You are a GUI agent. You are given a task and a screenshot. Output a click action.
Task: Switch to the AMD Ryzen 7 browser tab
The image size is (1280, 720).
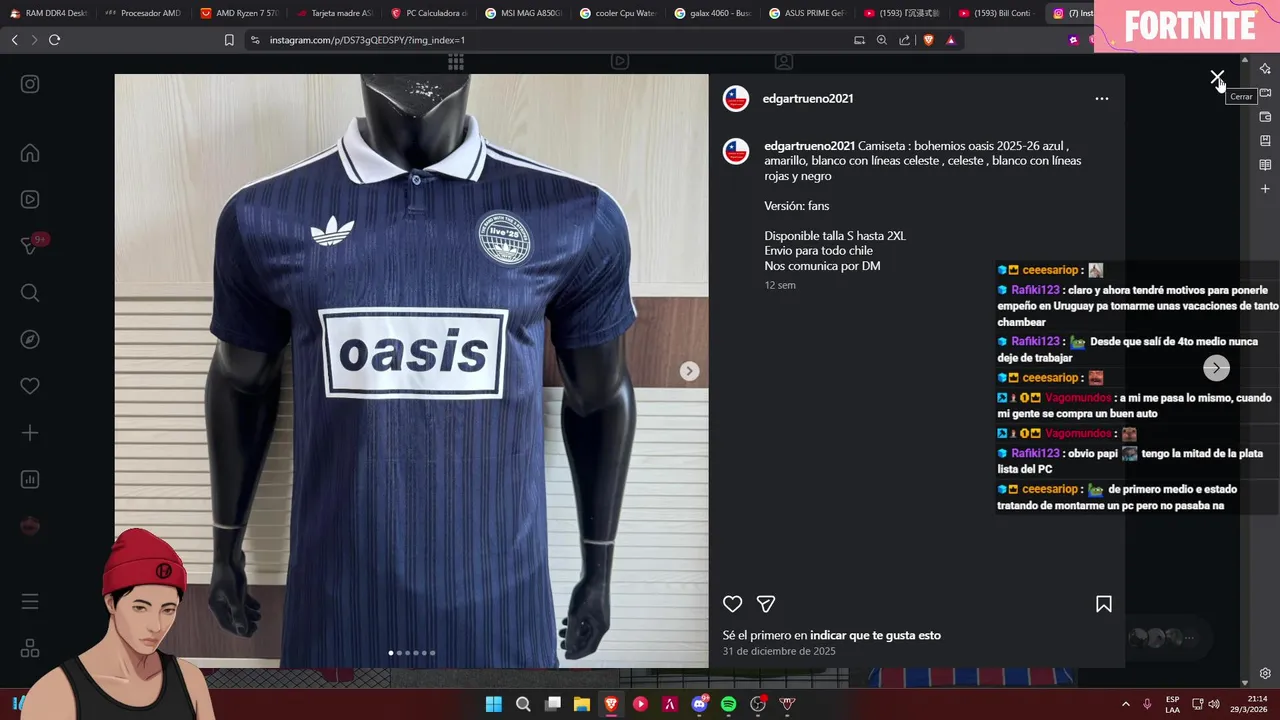[x=240, y=13]
